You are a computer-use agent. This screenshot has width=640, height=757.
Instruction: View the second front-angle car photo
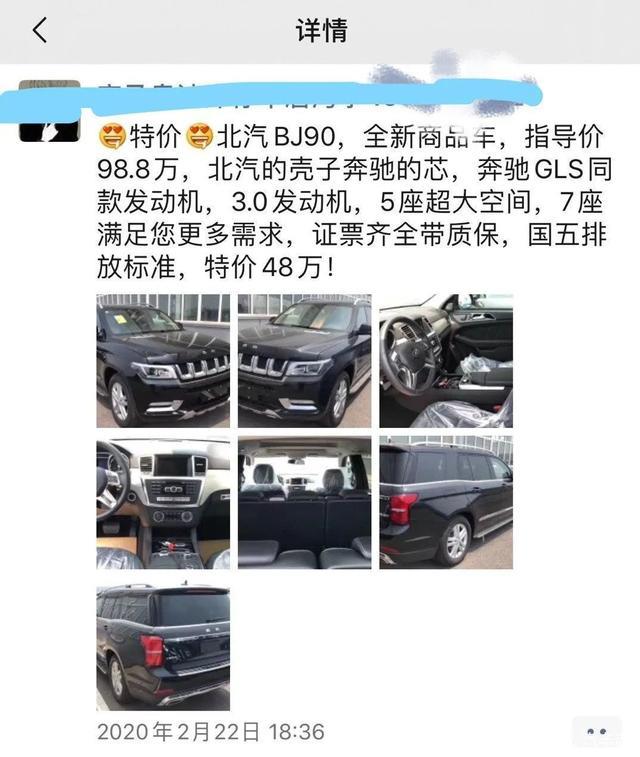click(304, 361)
